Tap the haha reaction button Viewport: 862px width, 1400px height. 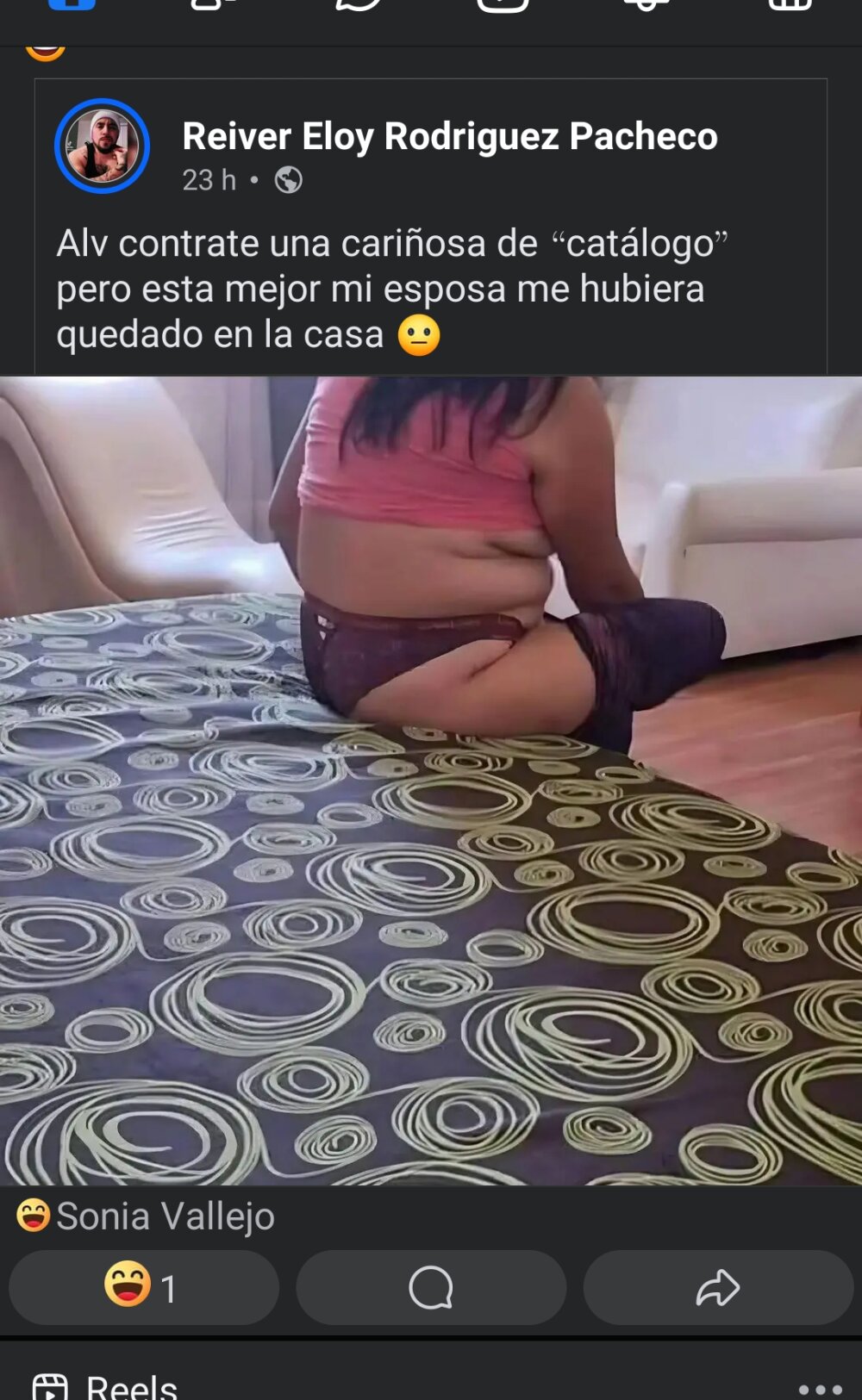coord(143,1287)
